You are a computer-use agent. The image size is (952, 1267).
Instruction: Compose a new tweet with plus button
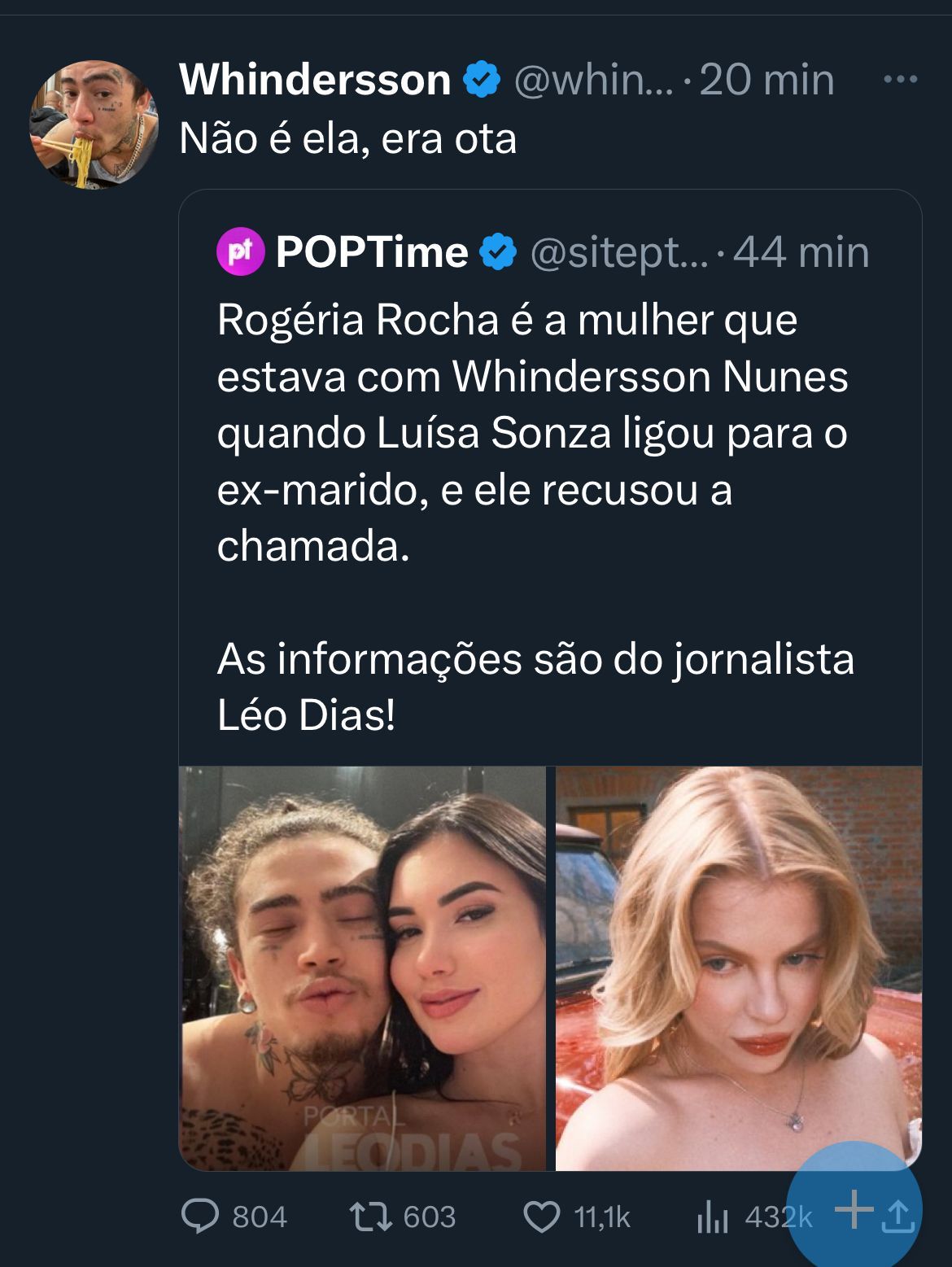click(x=851, y=1207)
